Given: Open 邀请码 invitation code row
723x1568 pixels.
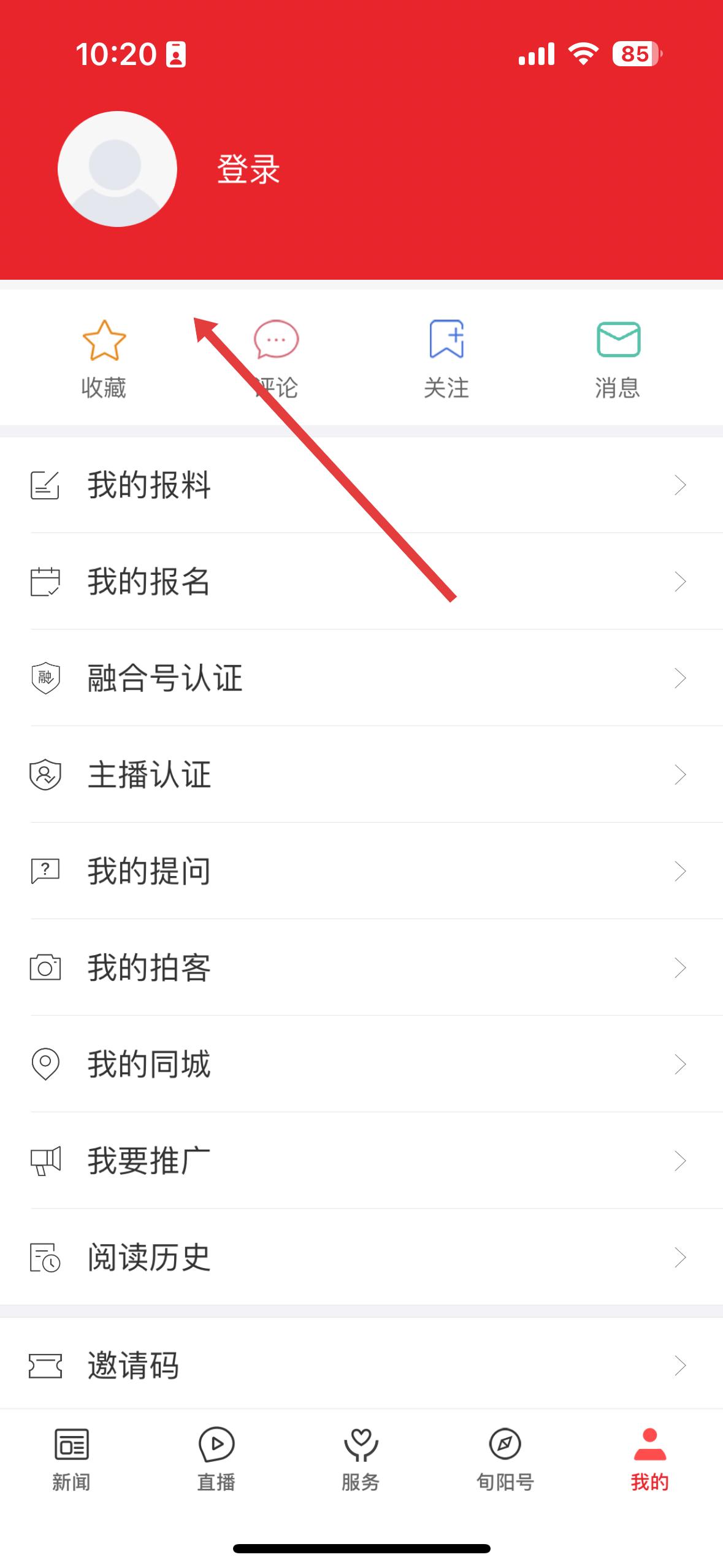Looking at the screenshot, I should tap(361, 1366).
